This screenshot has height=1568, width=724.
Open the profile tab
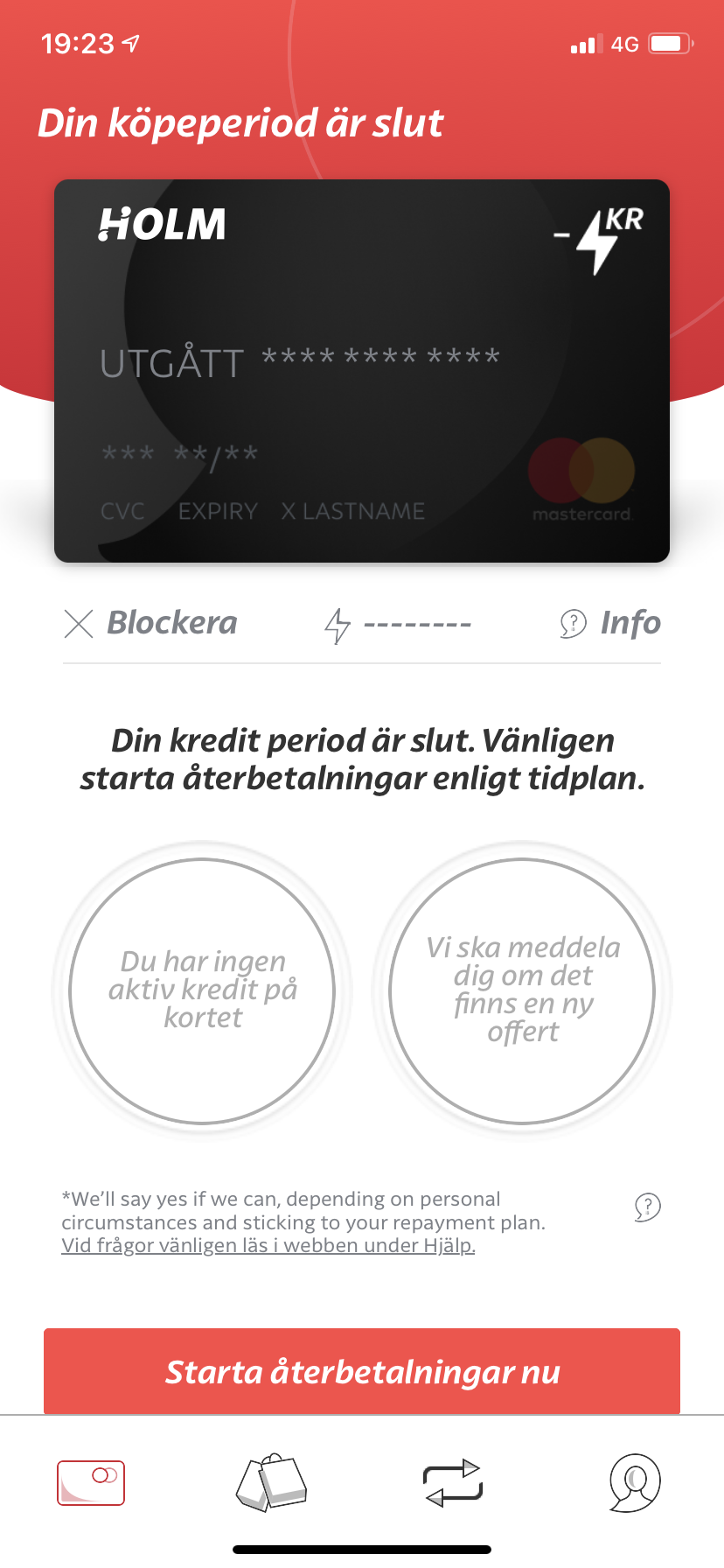pyautogui.click(x=634, y=1482)
